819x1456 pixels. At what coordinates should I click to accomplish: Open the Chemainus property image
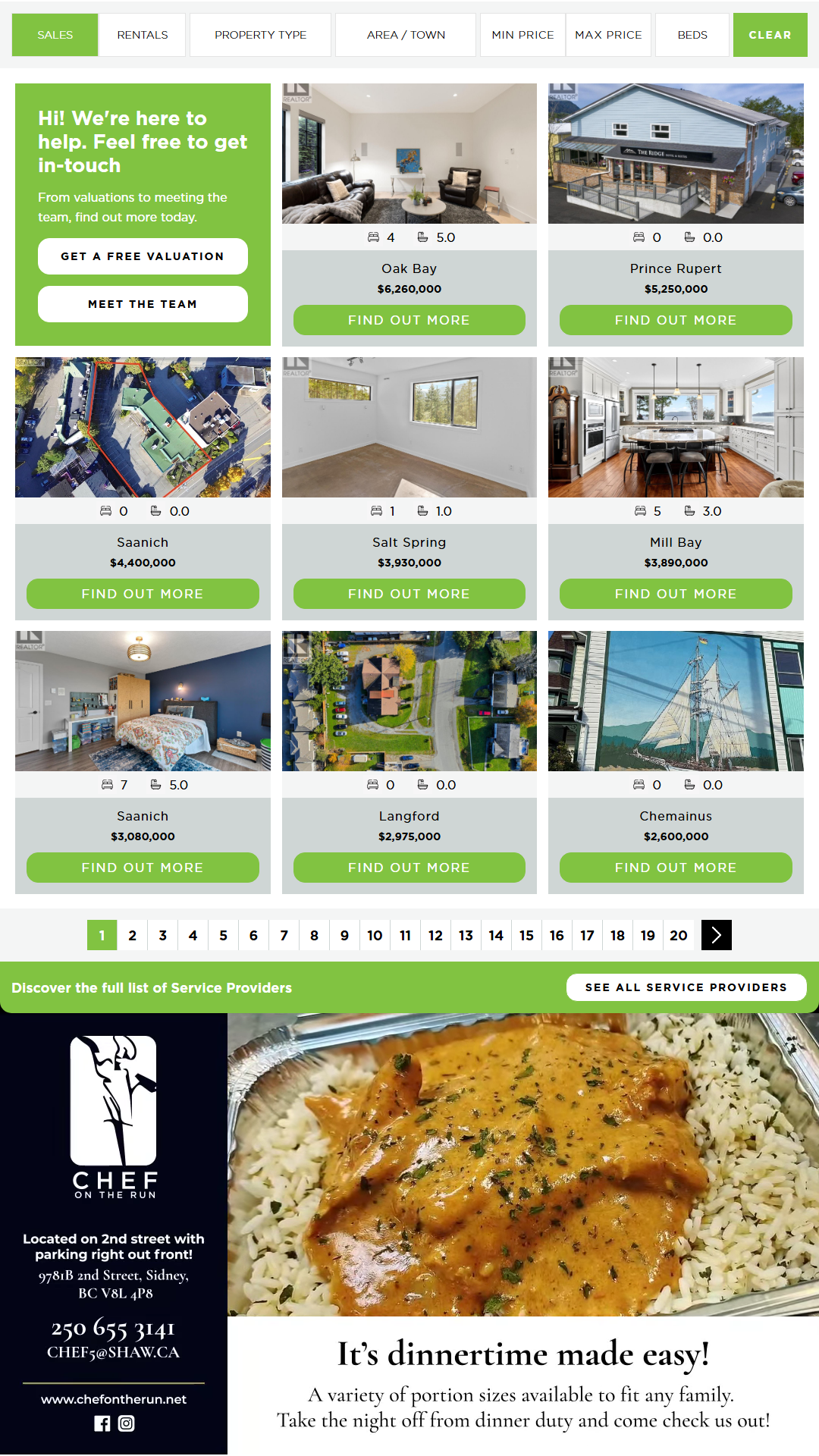coord(676,701)
